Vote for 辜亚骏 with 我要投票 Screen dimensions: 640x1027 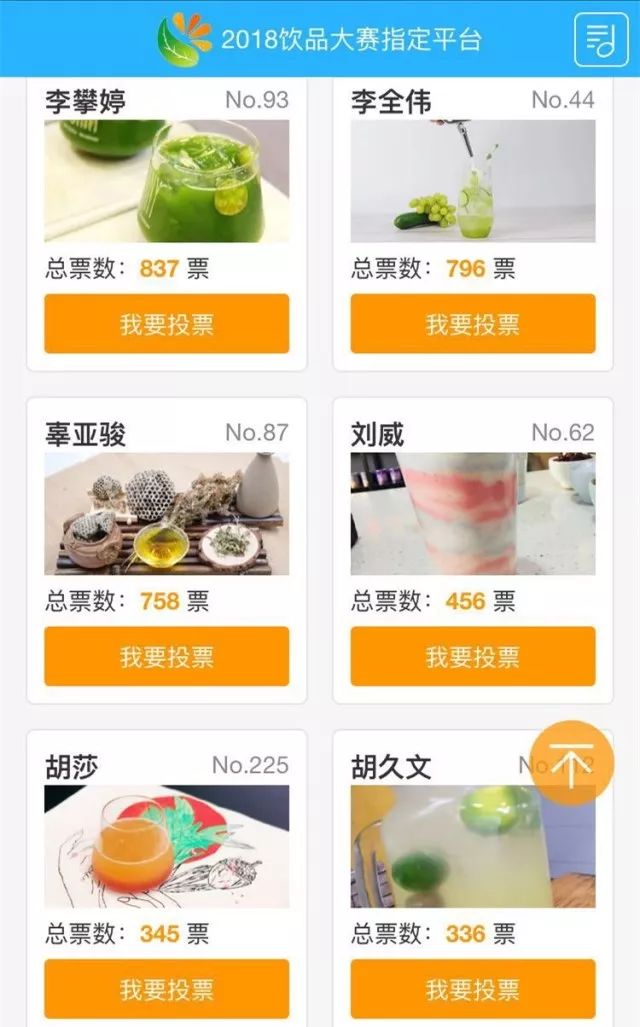(167, 657)
